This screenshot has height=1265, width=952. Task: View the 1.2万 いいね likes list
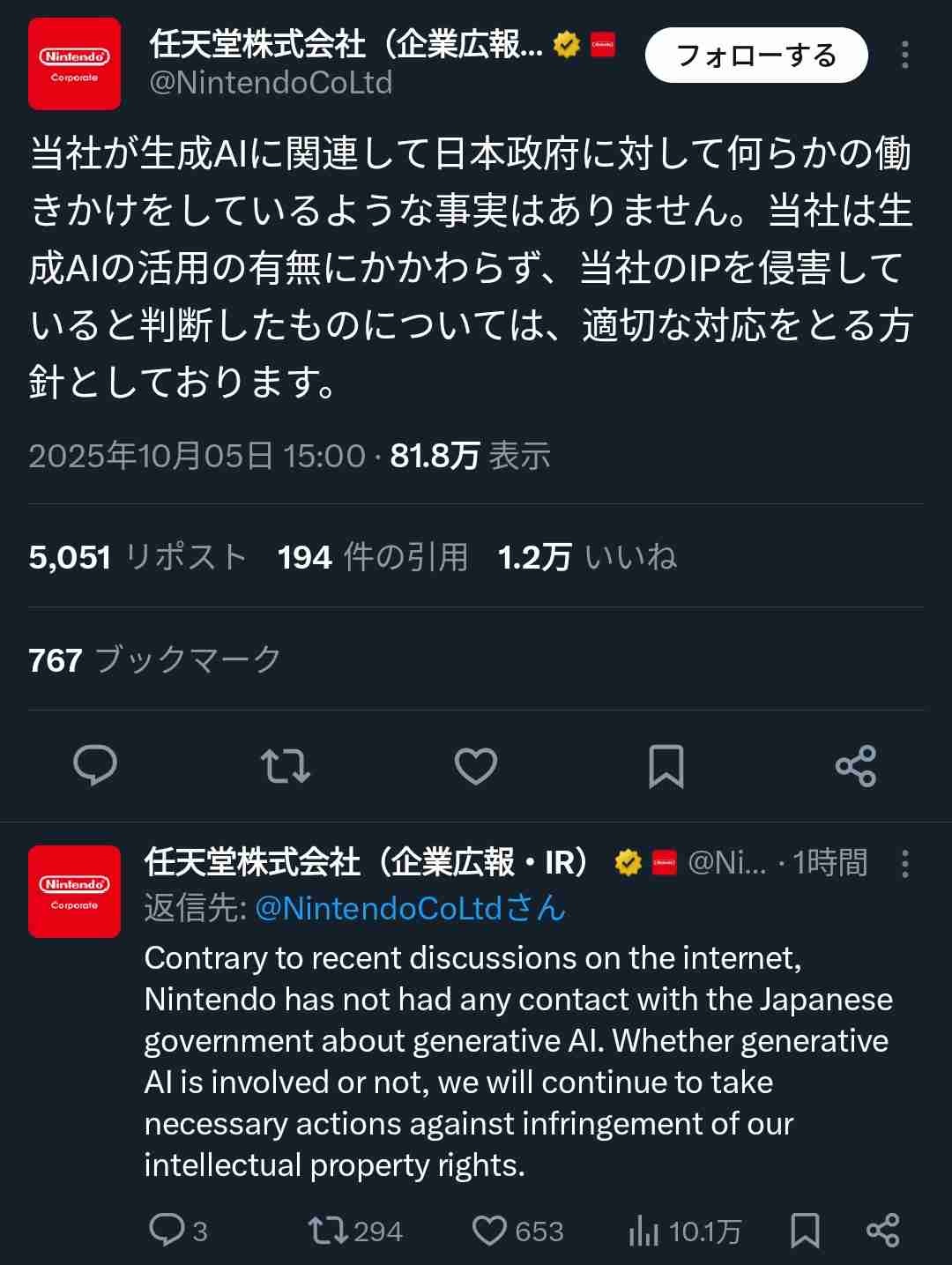(587, 557)
